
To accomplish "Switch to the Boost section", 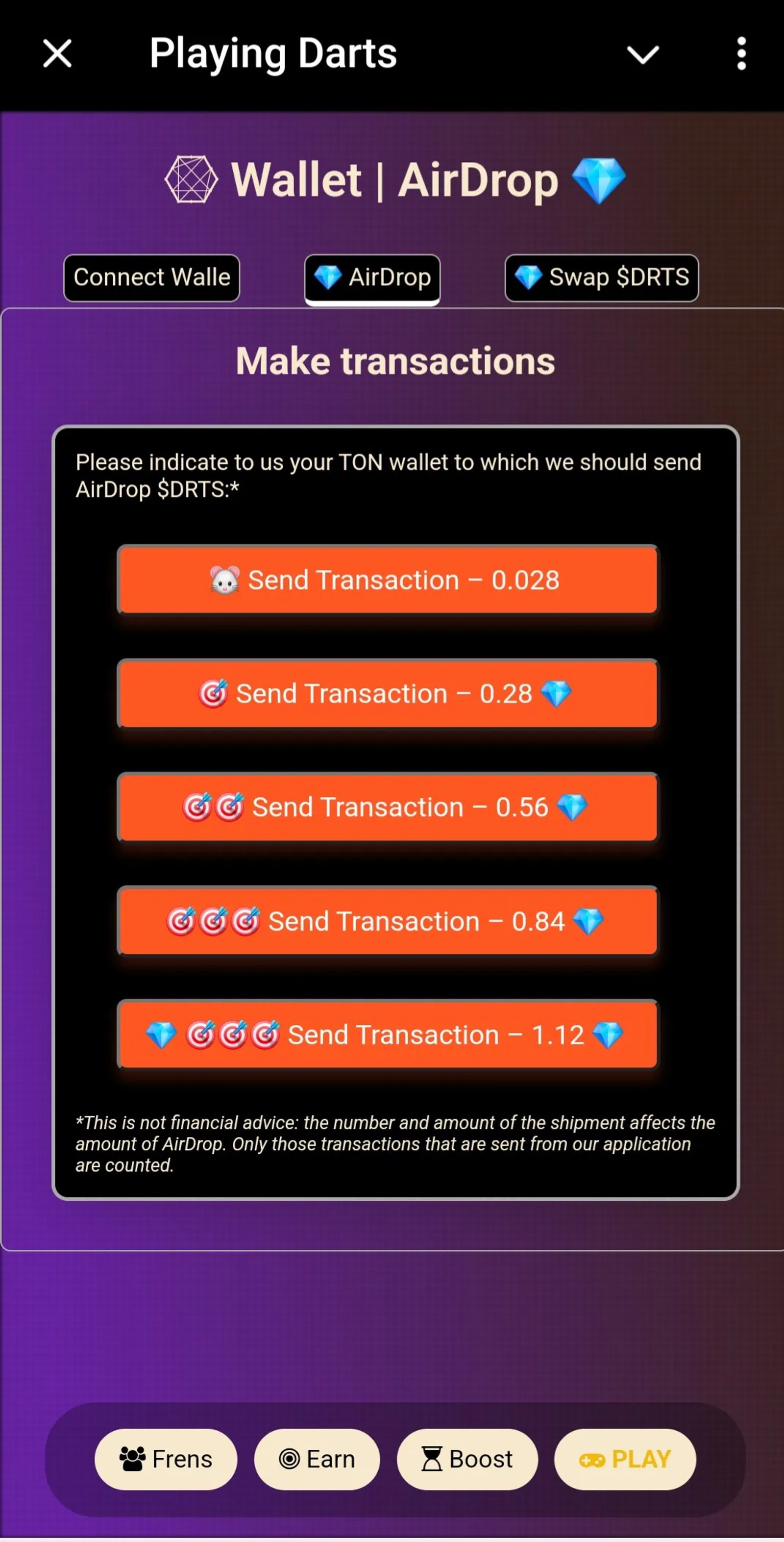I will [467, 1460].
